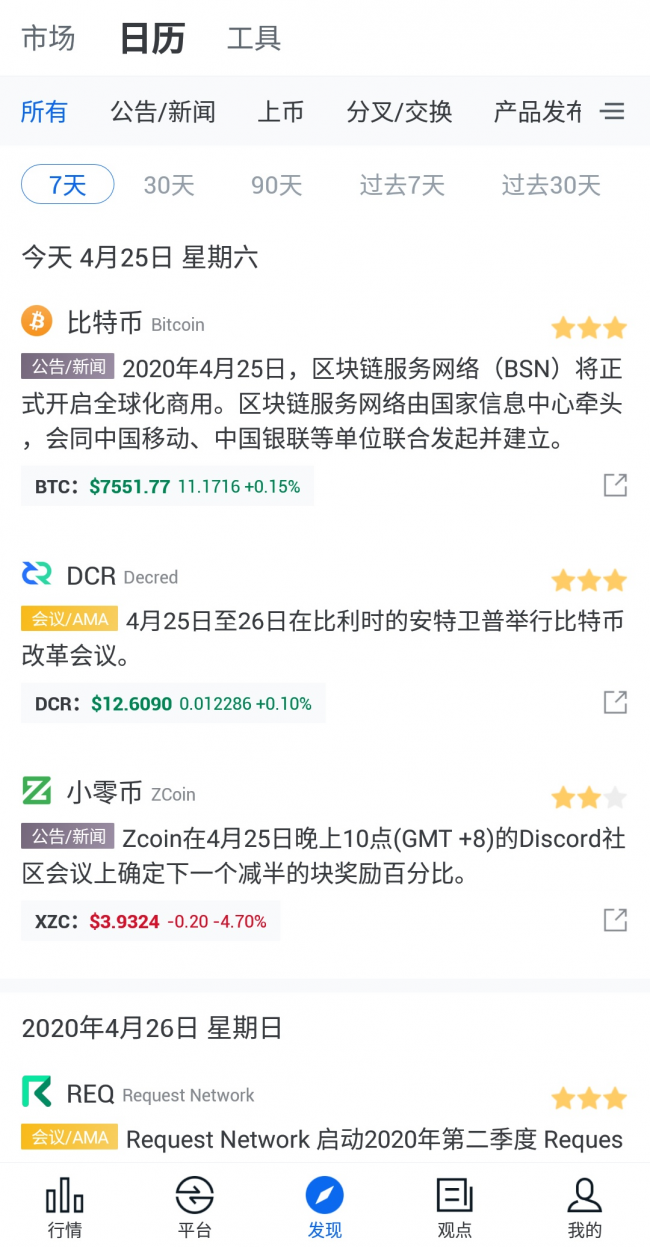Switch to the 市场 top tab
650x1247 pixels.
48,39
